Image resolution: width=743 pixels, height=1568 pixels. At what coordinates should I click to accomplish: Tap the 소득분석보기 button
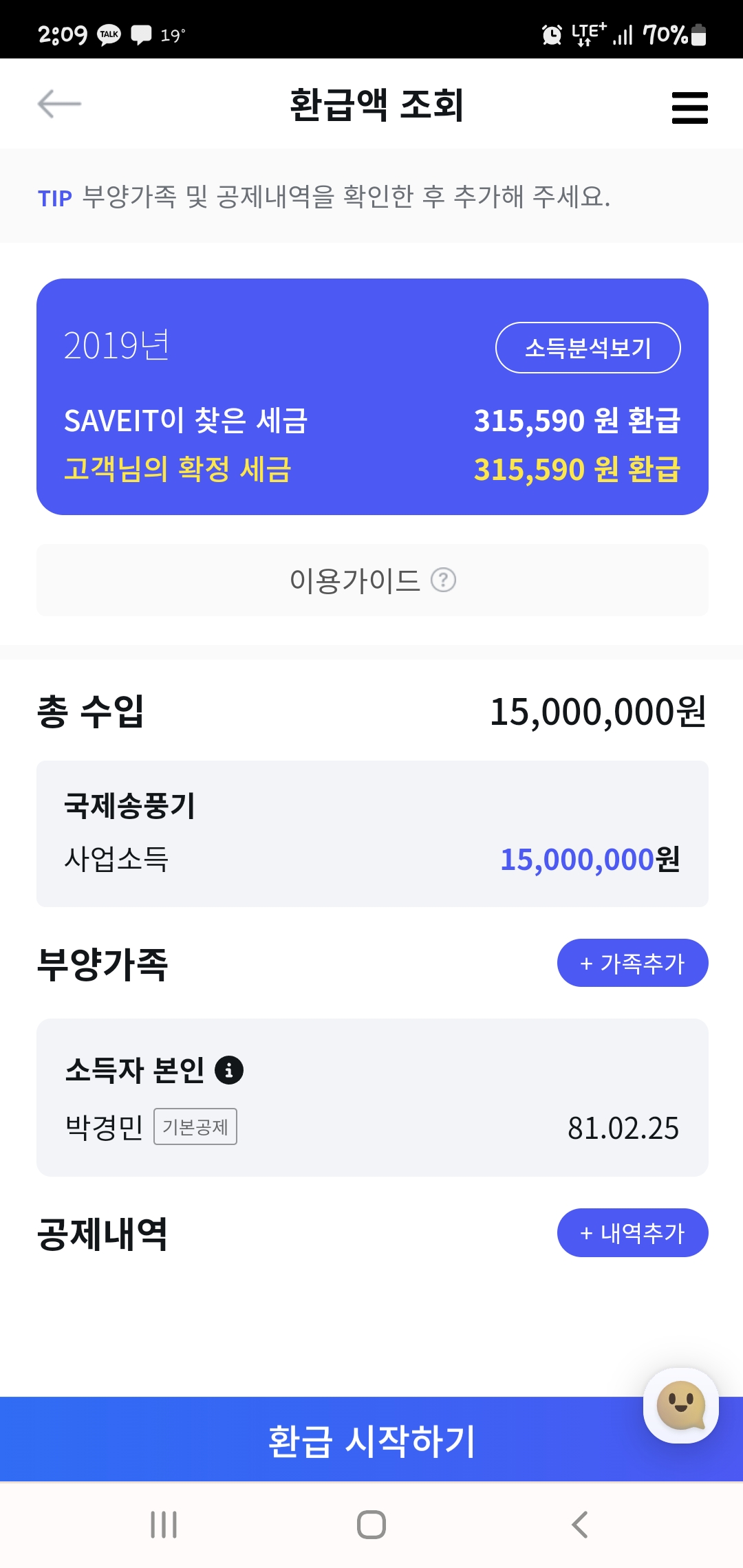[588, 348]
